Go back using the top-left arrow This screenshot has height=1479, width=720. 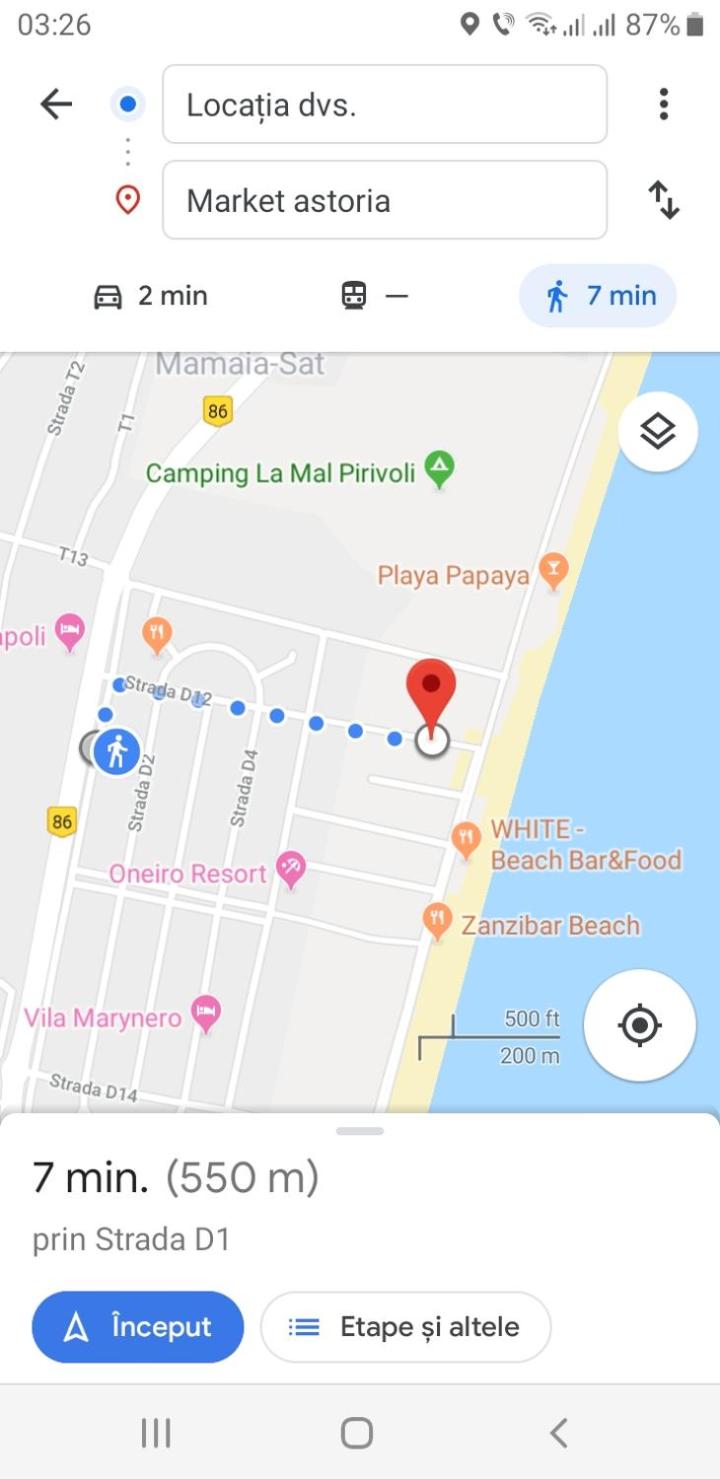56,104
